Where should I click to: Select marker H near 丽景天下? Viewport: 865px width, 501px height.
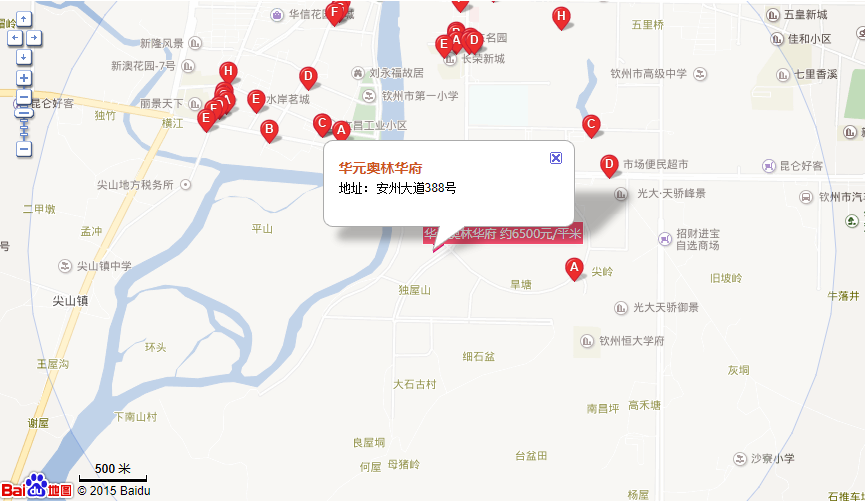[x=229, y=71]
